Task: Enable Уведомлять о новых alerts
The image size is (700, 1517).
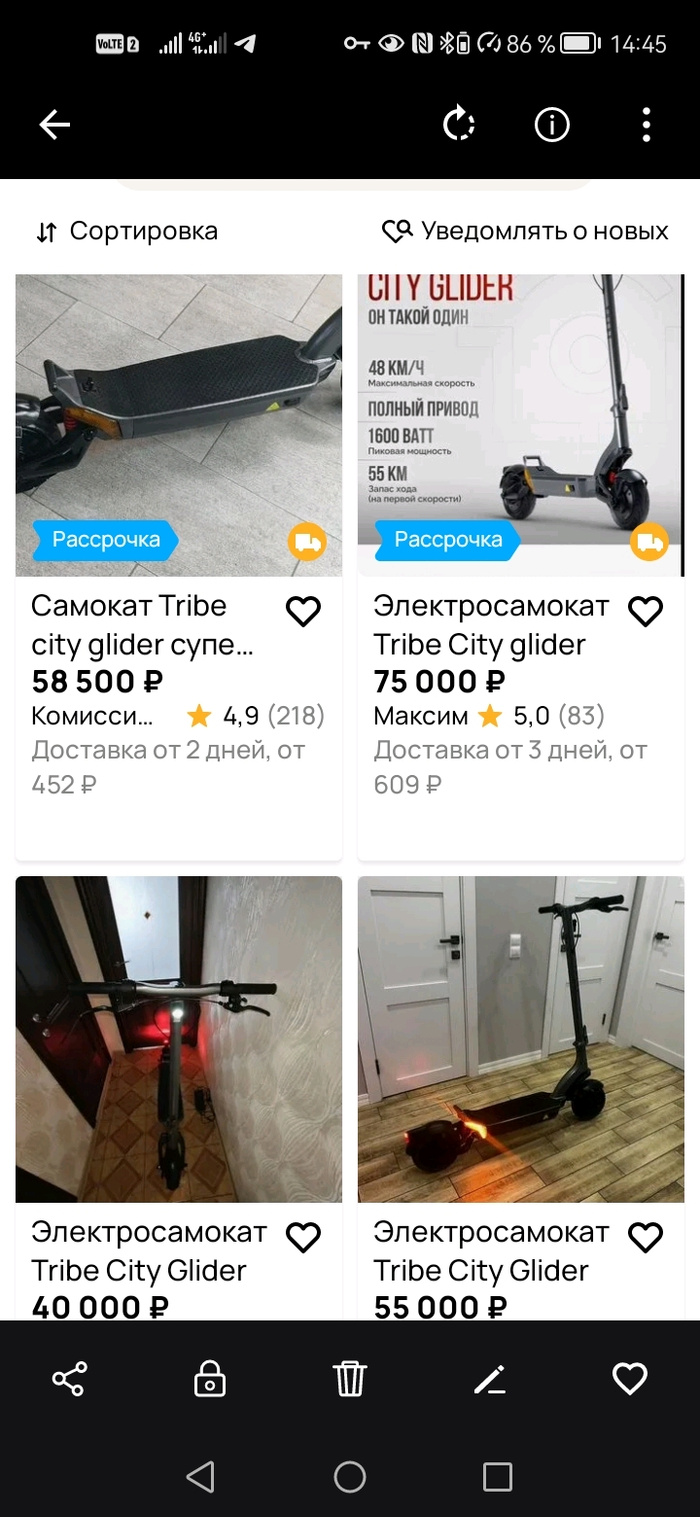Action: tap(525, 232)
